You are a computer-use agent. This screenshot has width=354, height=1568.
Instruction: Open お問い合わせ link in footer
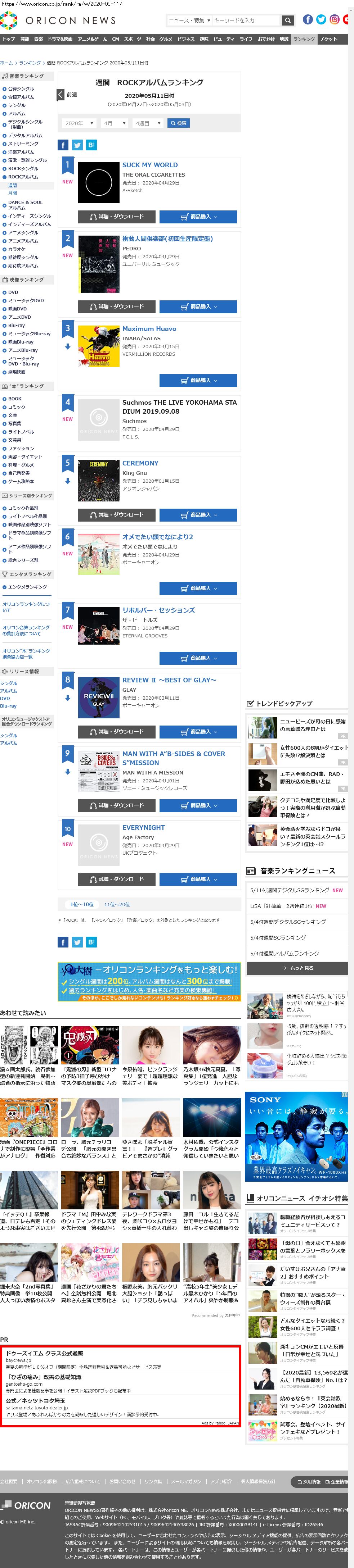tap(122, 1481)
